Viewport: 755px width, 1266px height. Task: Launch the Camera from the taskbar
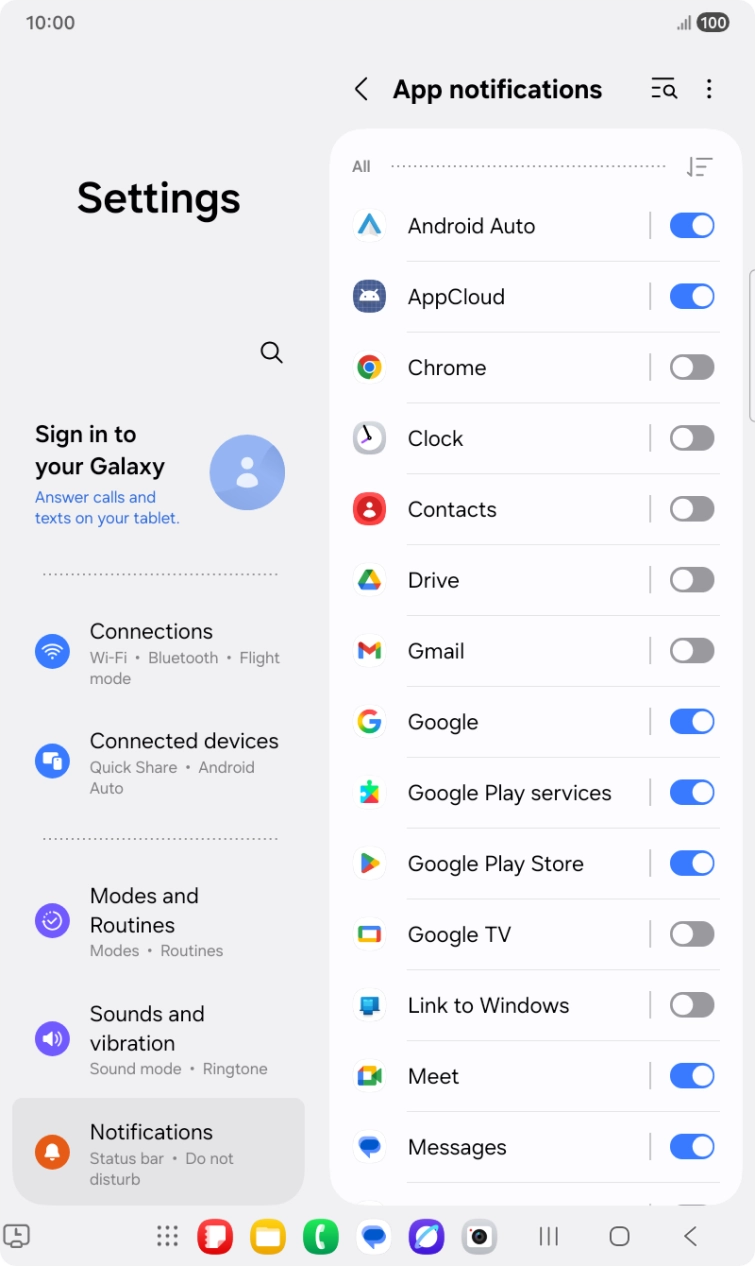478,1237
